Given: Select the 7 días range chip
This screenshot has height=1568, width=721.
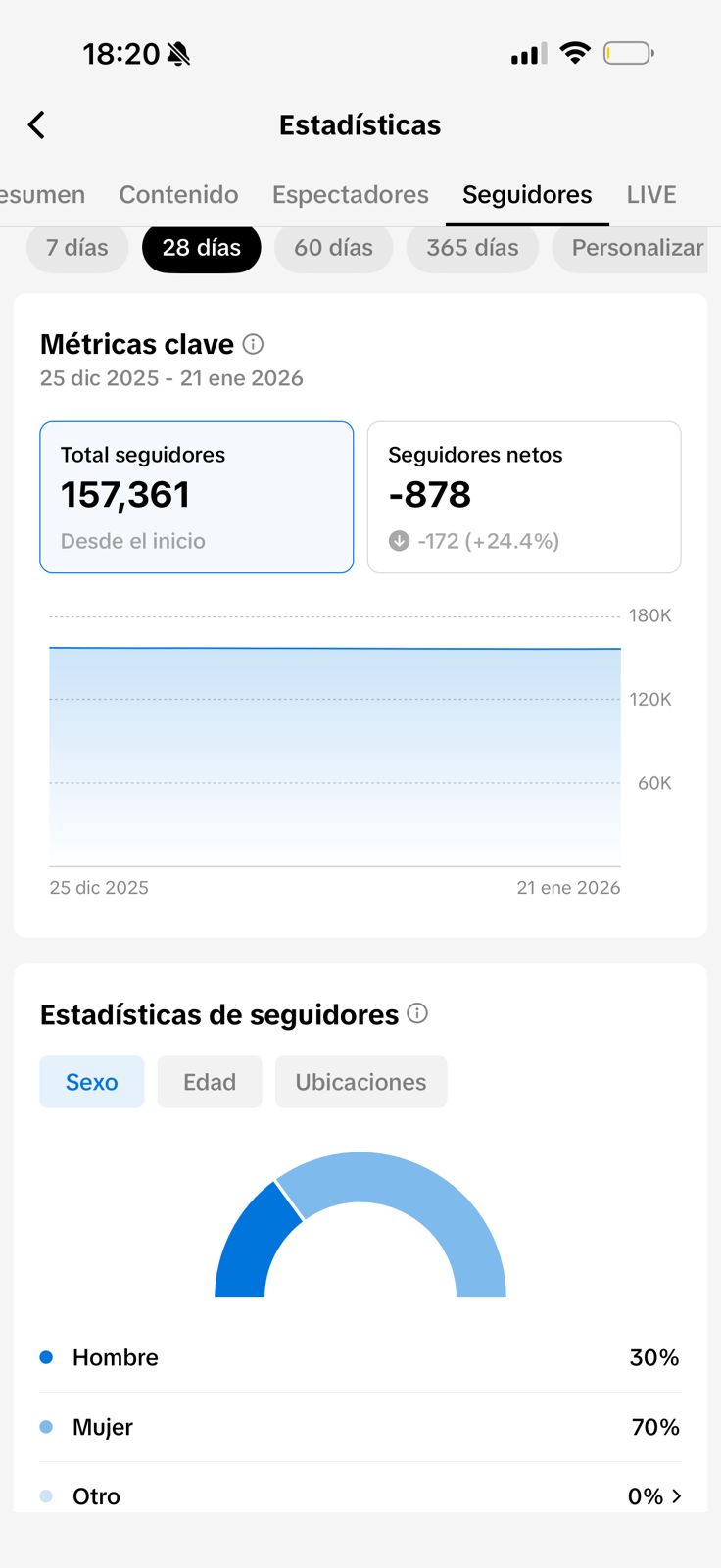Looking at the screenshot, I should point(77,248).
